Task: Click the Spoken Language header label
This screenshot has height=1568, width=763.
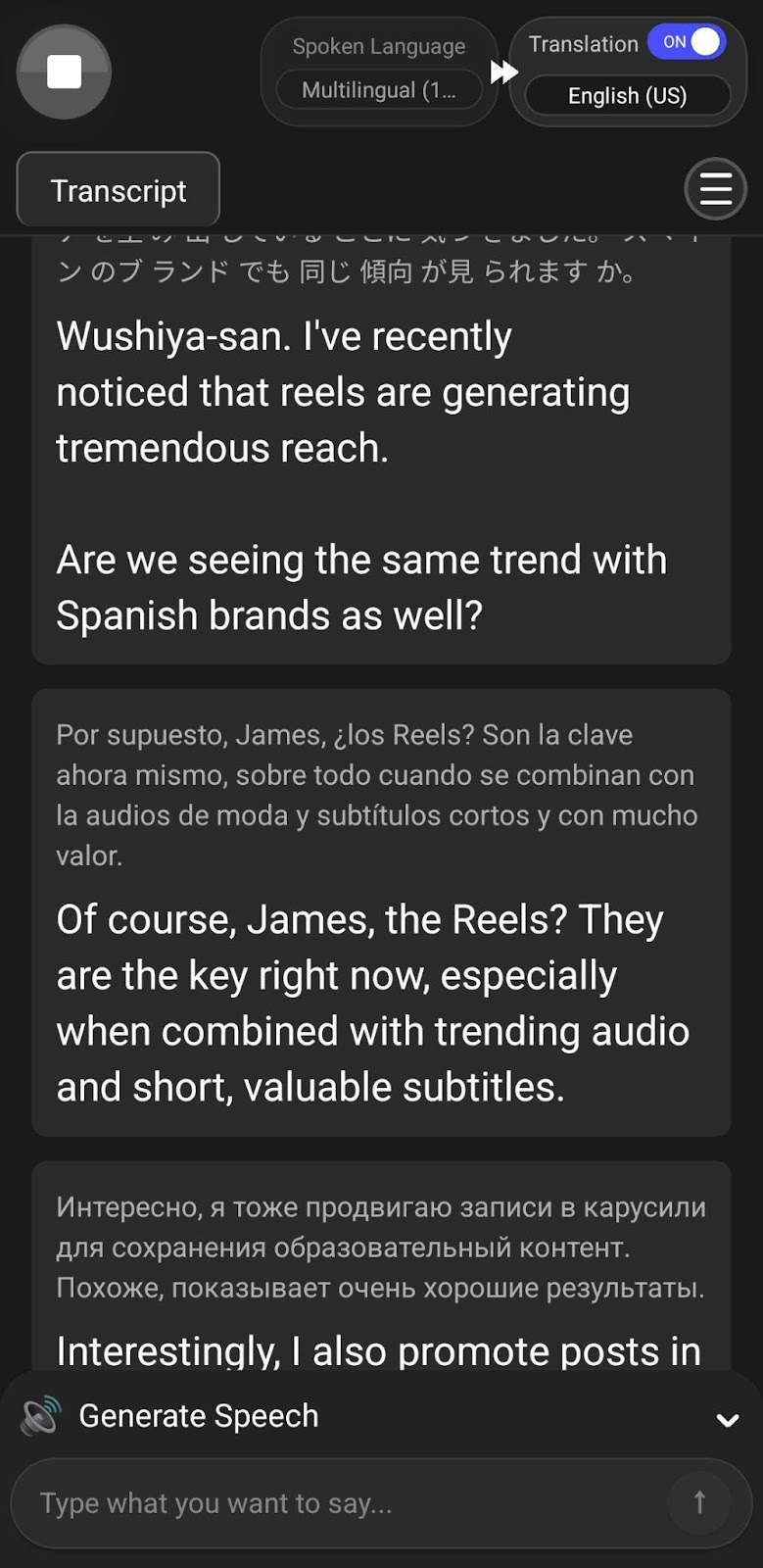Action: pos(377,45)
